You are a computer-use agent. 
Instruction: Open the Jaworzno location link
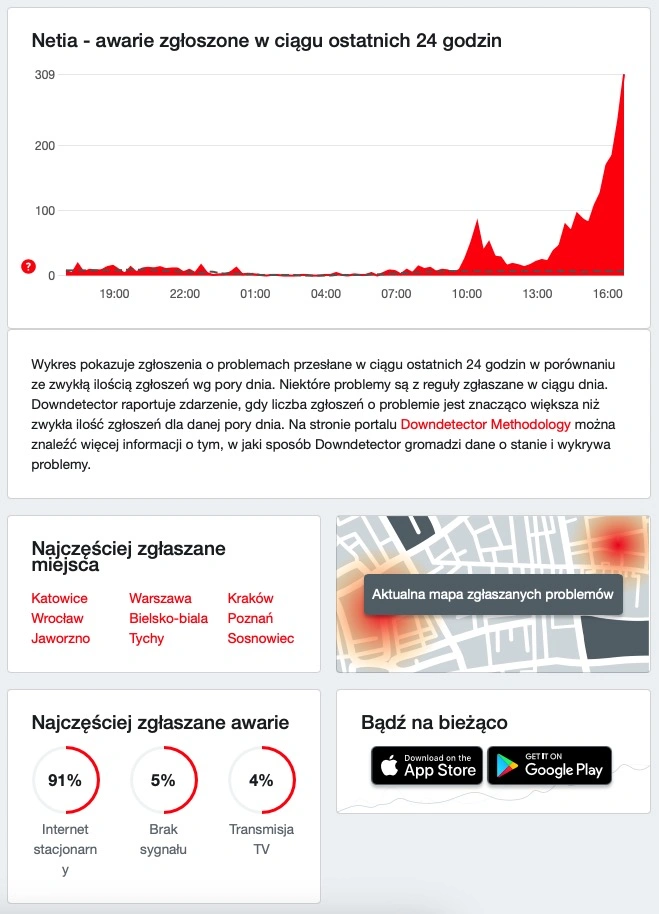(60, 638)
